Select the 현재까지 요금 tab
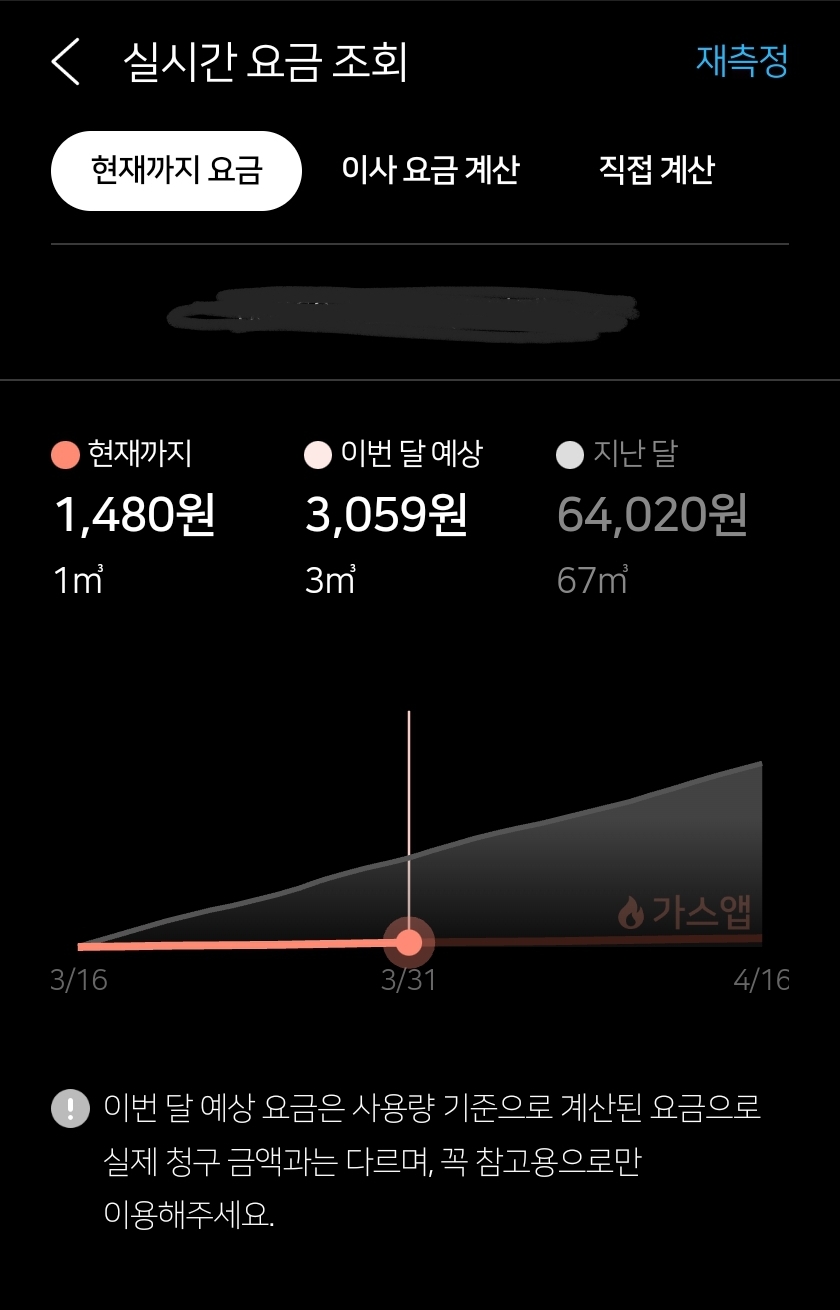 pyautogui.click(x=176, y=170)
